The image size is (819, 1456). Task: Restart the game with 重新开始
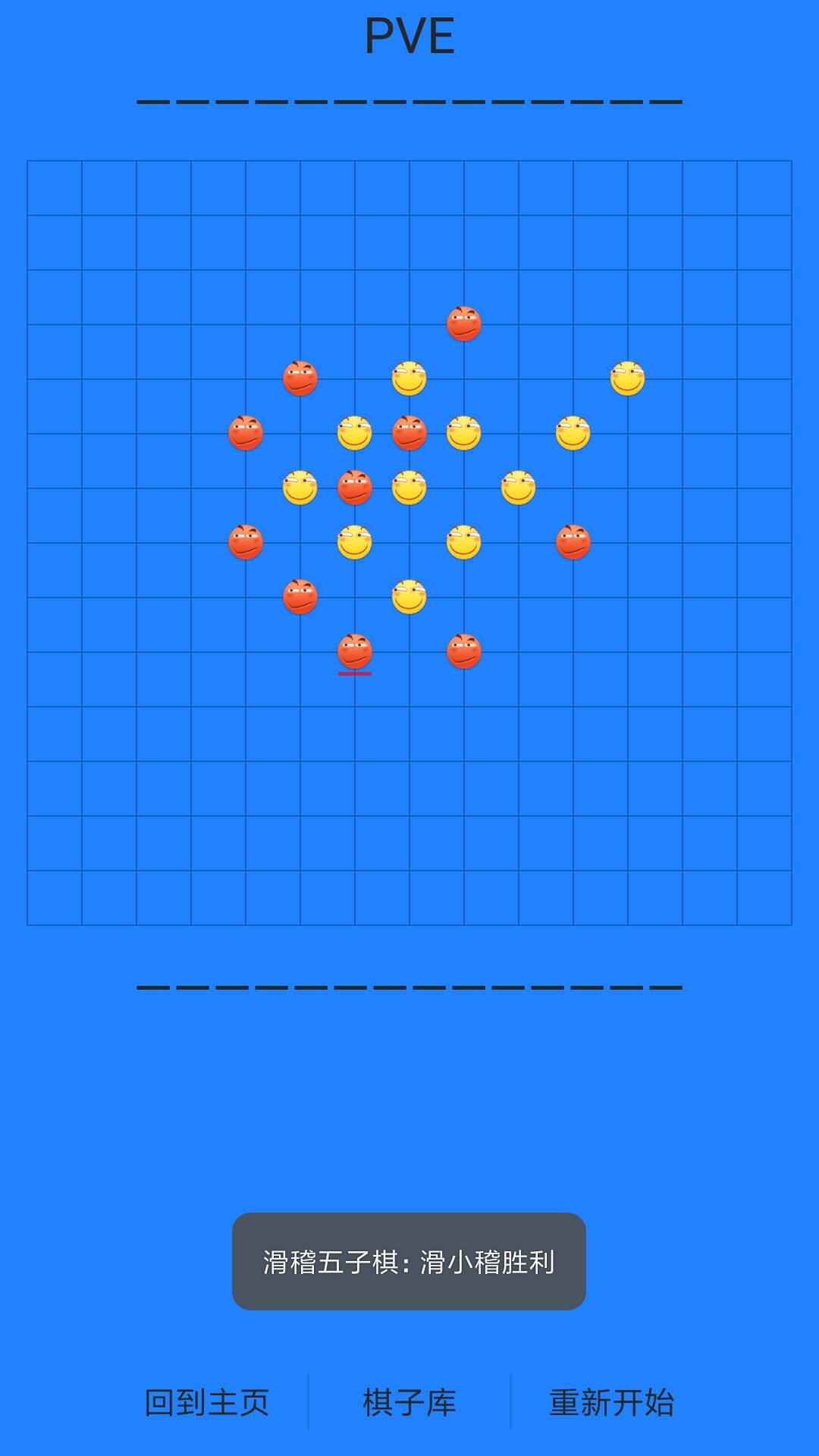[611, 1402]
